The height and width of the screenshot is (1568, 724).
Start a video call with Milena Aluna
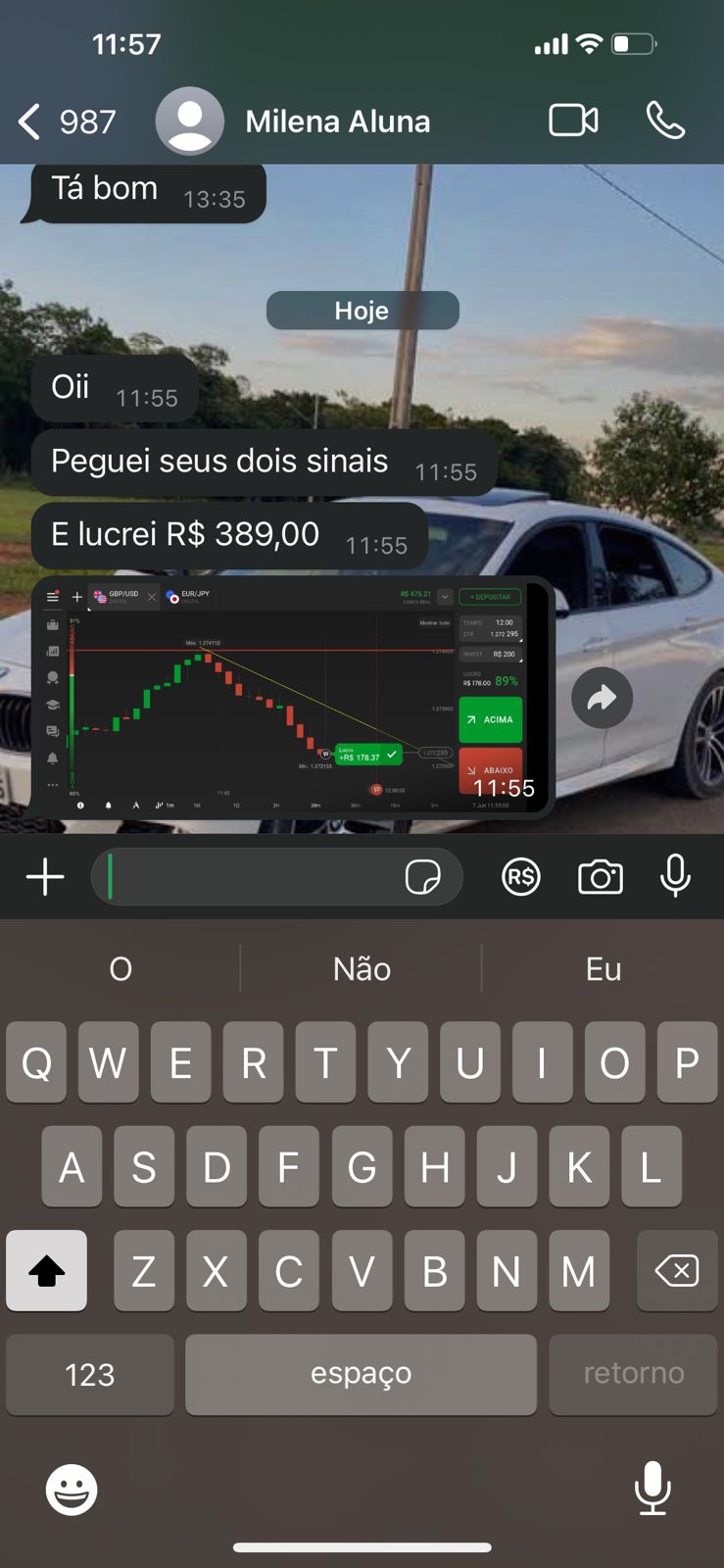click(x=573, y=121)
